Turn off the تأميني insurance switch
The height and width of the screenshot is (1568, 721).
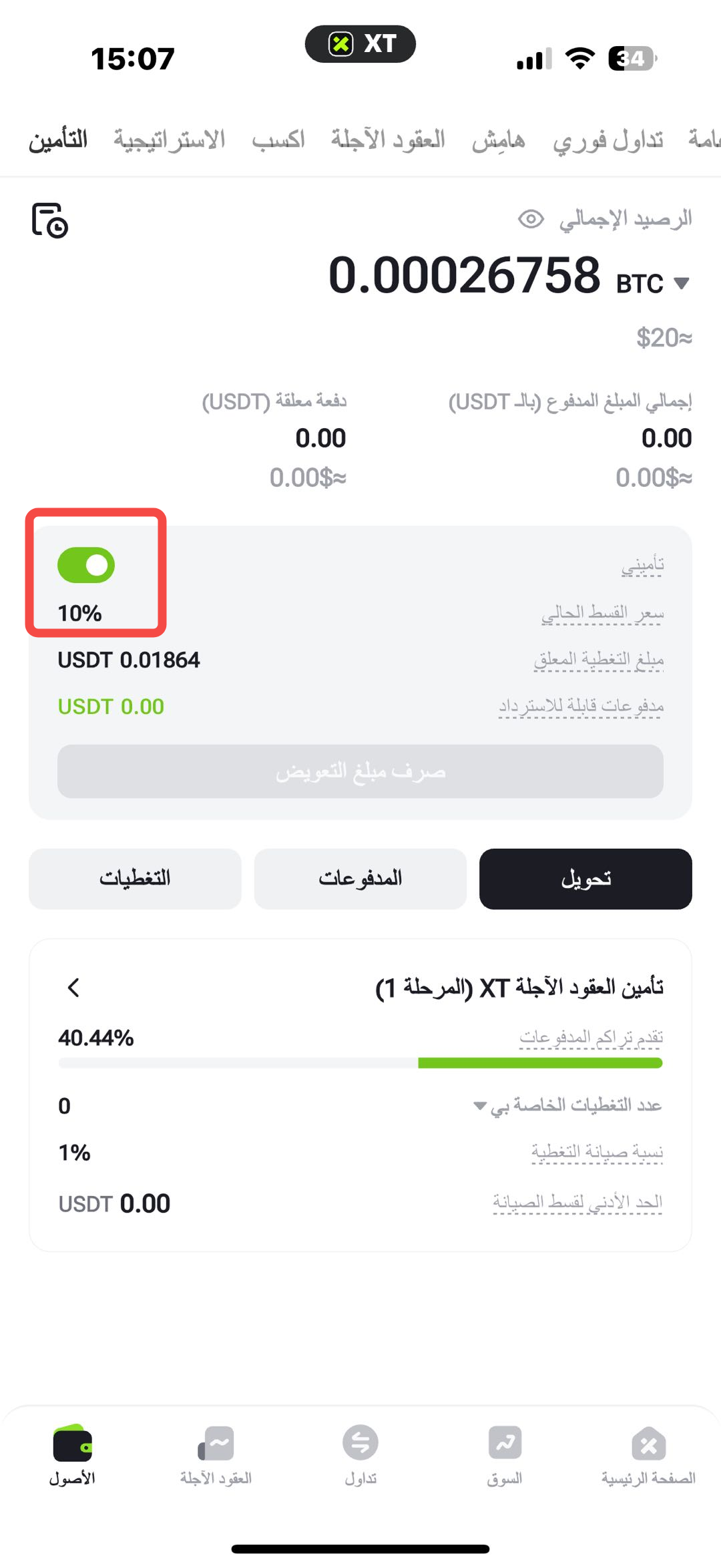click(x=86, y=565)
